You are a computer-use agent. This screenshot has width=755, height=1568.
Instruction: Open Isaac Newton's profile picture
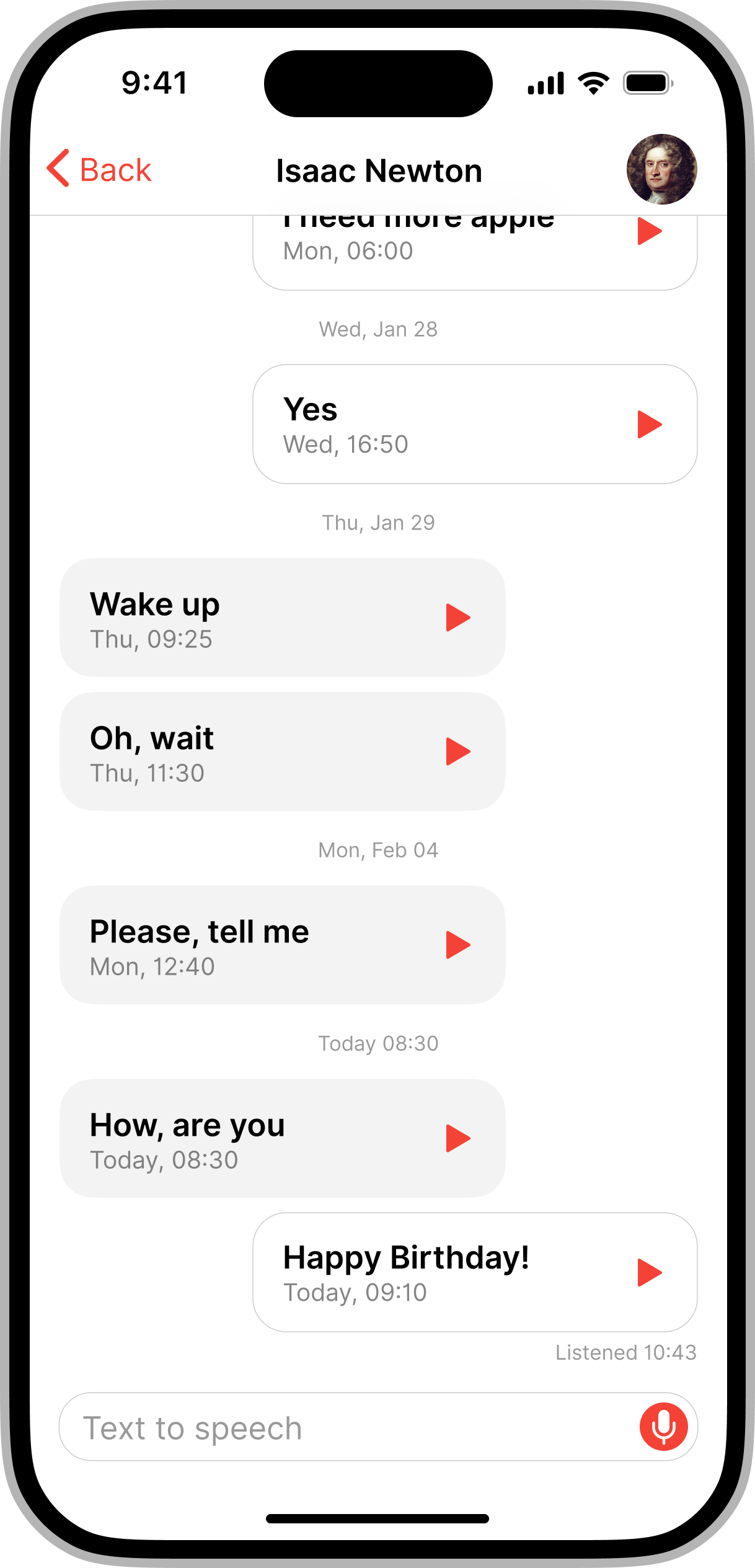pyautogui.click(x=661, y=169)
